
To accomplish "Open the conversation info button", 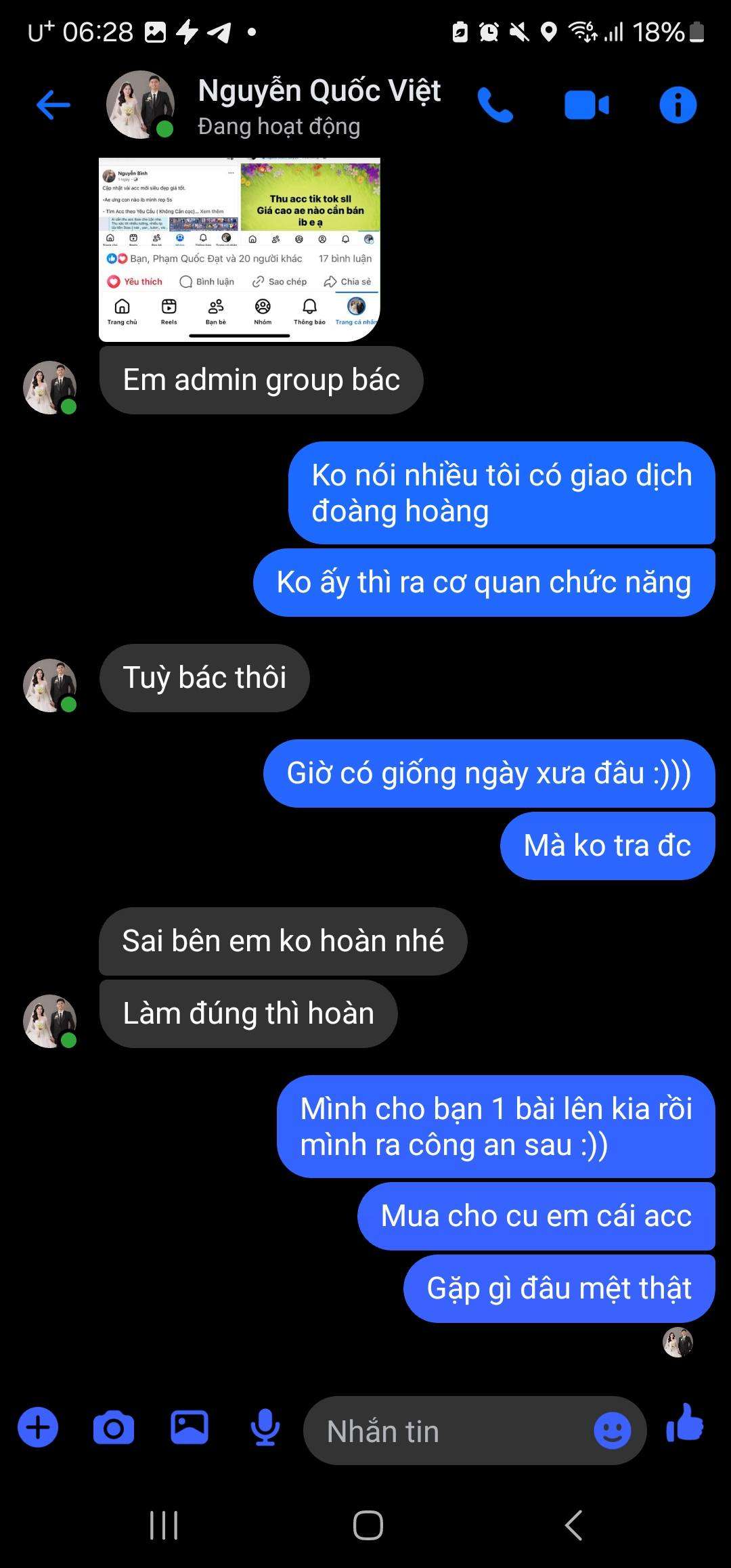I will [678, 105].
